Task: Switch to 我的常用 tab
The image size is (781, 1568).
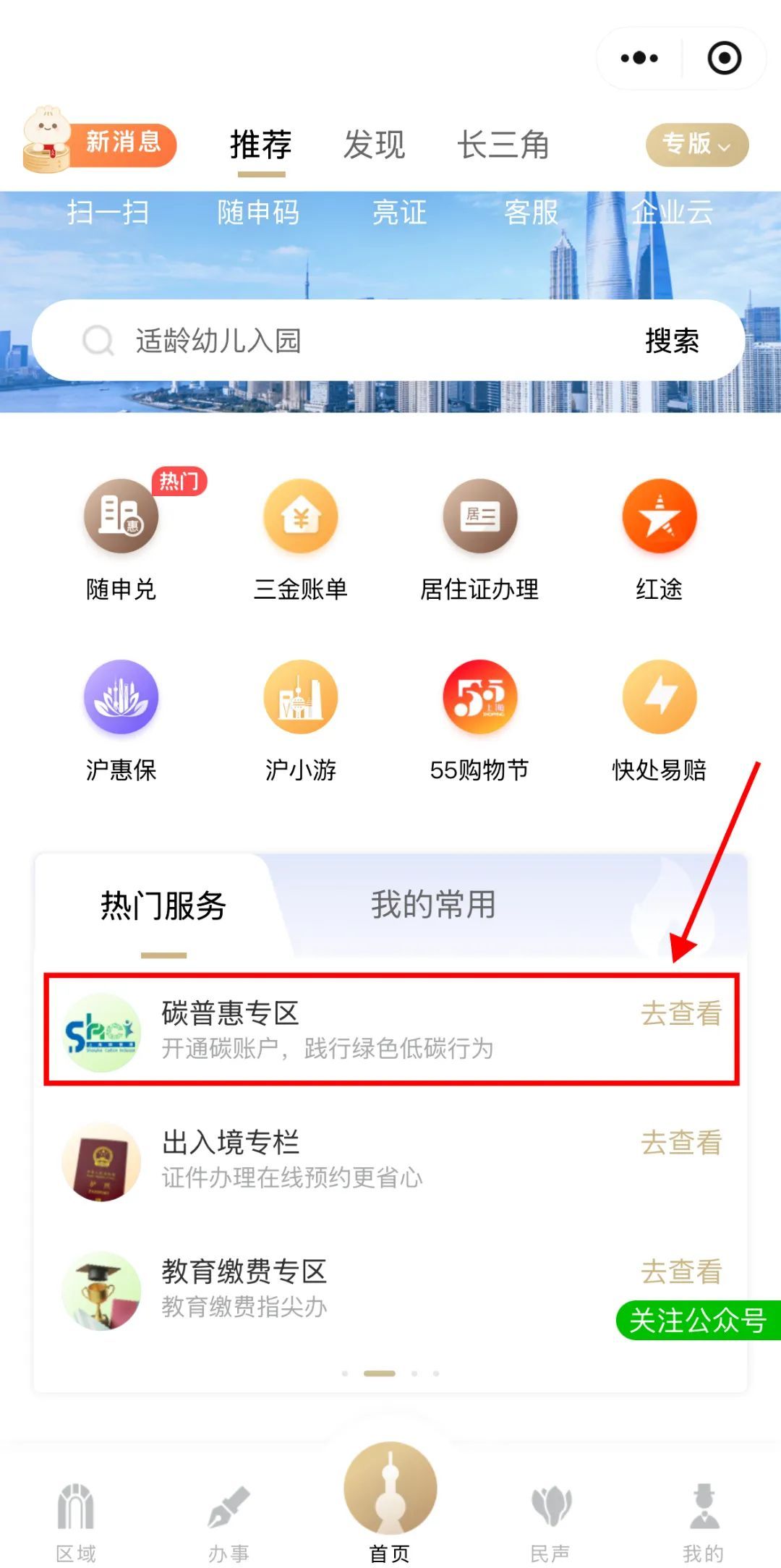Action: [433, 905]
